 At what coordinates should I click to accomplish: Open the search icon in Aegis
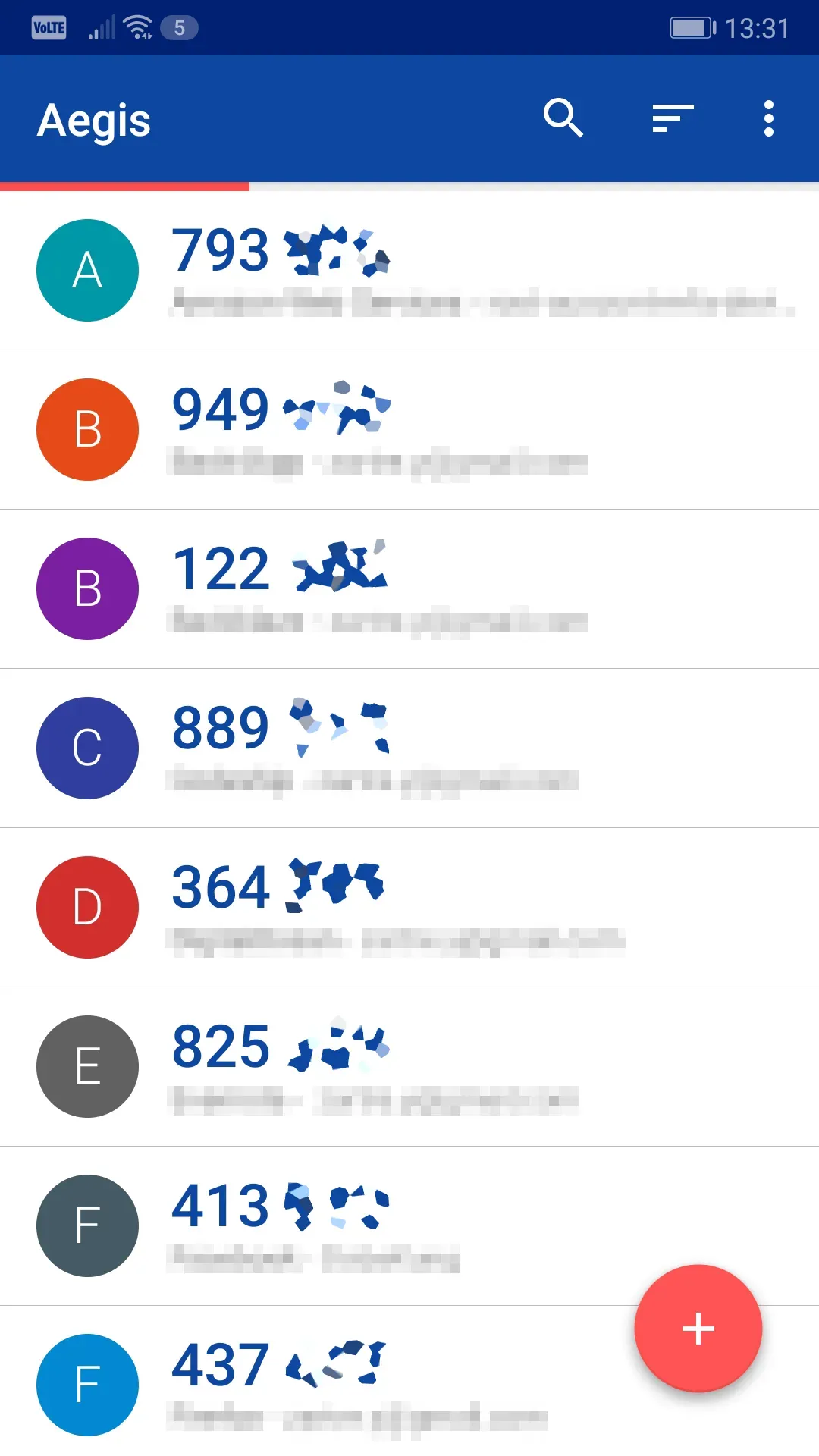tap(563, 118)
